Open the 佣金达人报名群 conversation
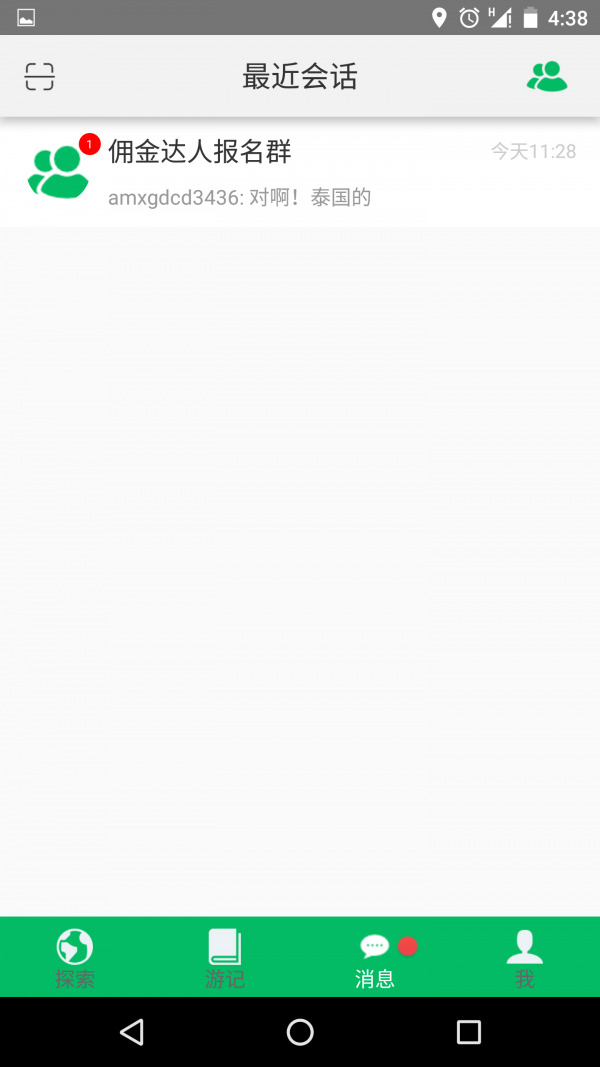 pos(300,172)
